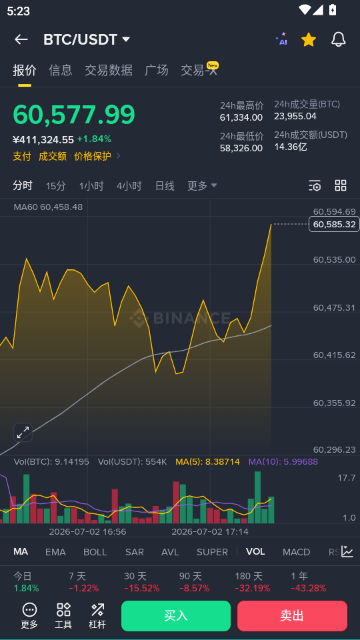The width and height of the screenshot is (360, 640).
Task: Select the MACD indicator
Action: 296,552
